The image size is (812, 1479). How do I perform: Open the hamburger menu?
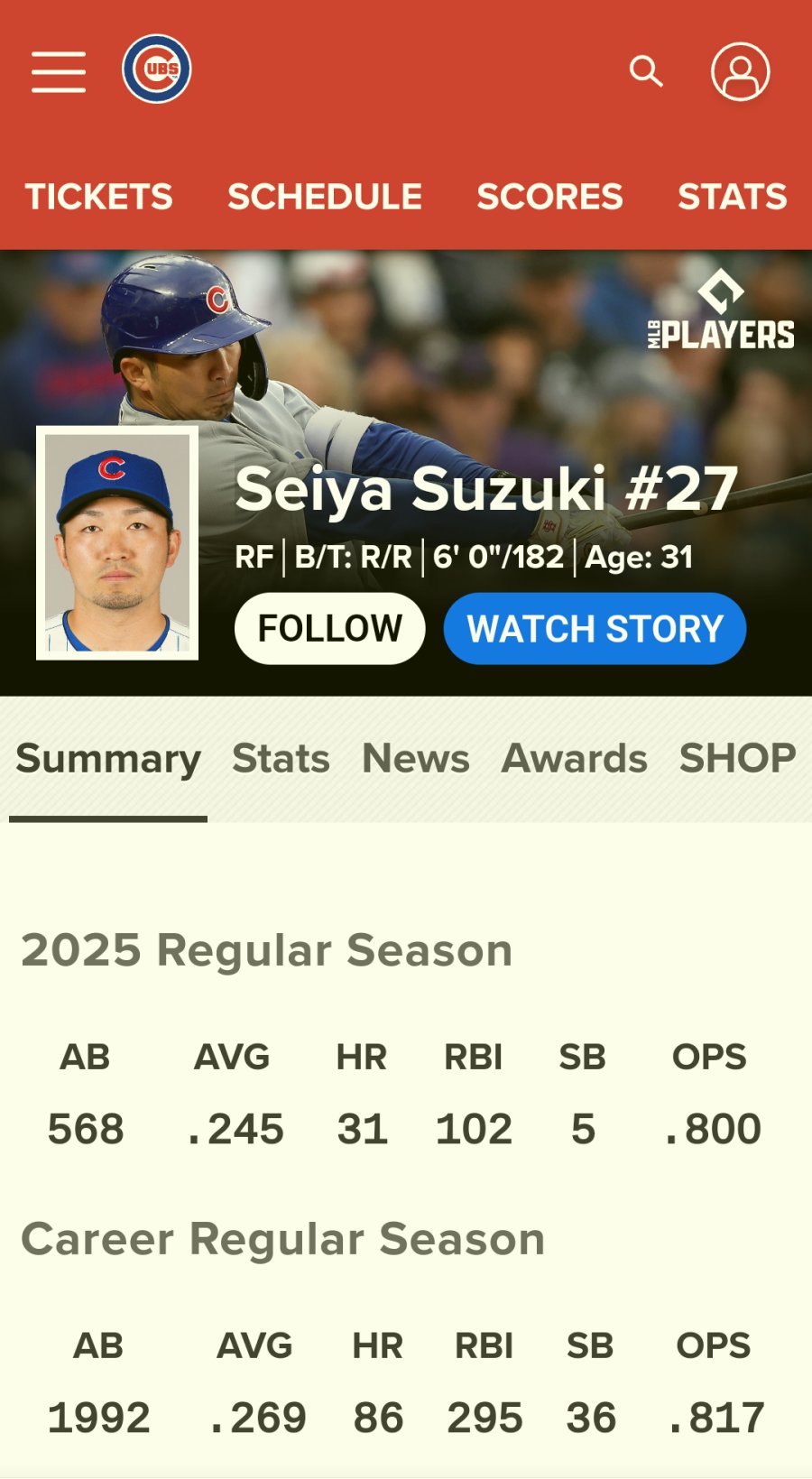pos(59,71)
